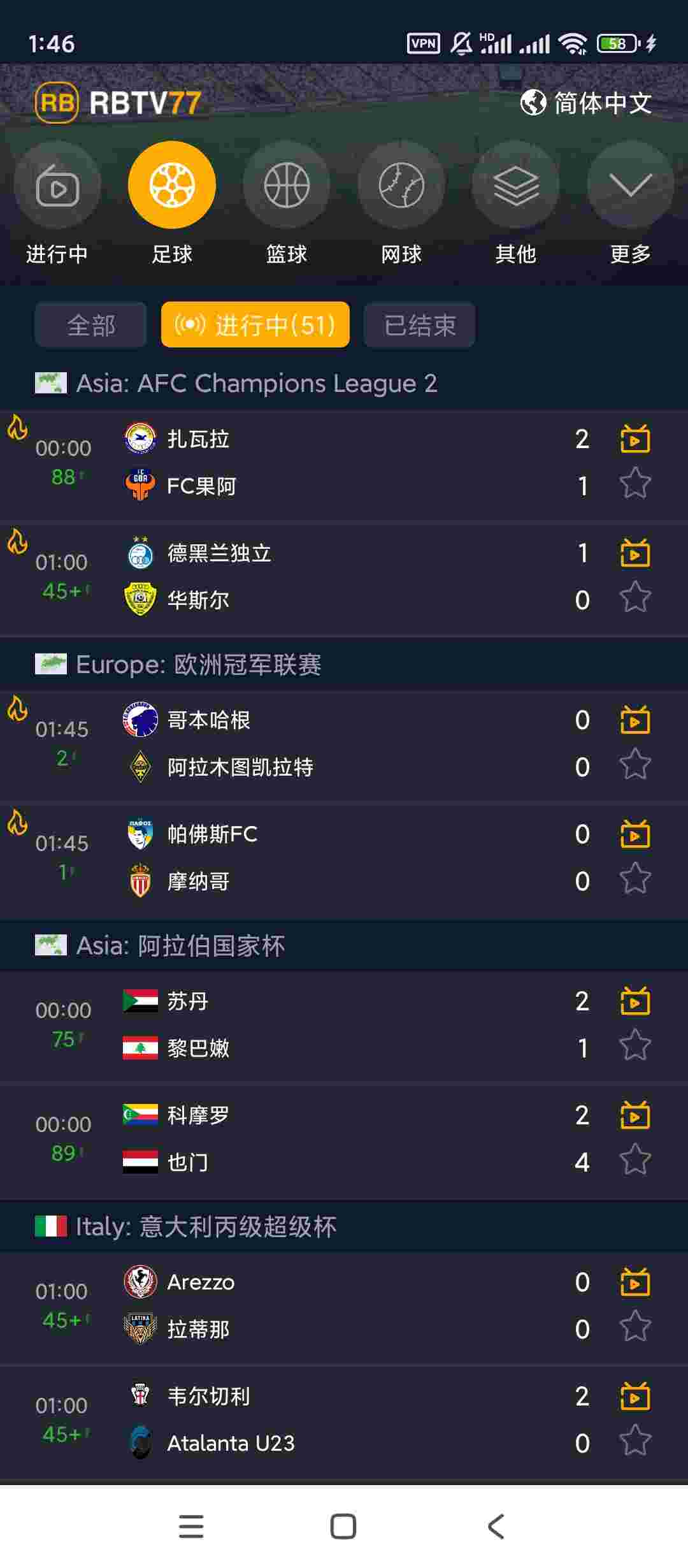Go back with the system back button
This screenshot has height=1568, width=688.
click(x=496, y=1527)
